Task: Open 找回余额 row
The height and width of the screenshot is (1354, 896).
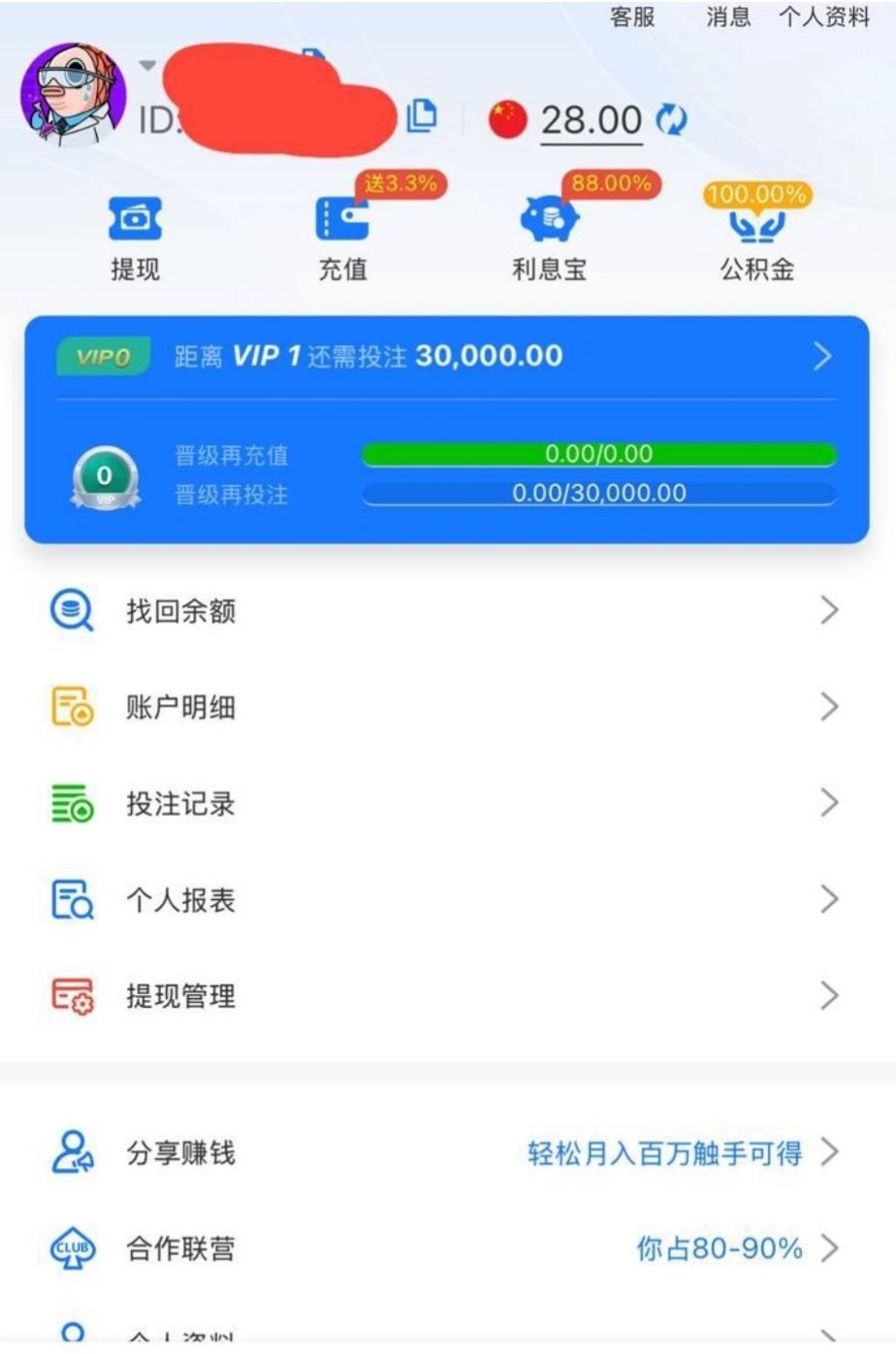Action: [x=446, y=611]
